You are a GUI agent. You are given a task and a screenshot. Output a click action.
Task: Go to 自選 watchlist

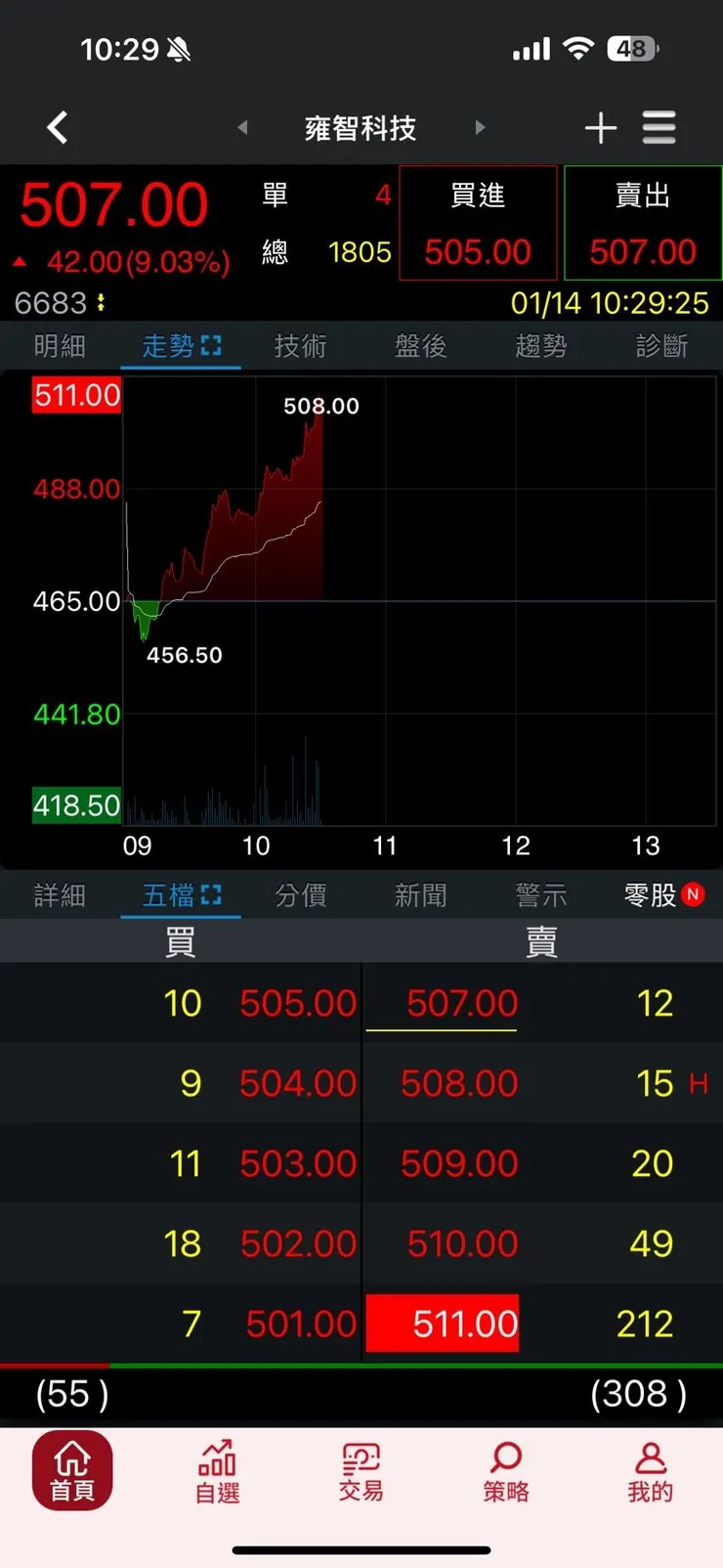pos(217,1471)
